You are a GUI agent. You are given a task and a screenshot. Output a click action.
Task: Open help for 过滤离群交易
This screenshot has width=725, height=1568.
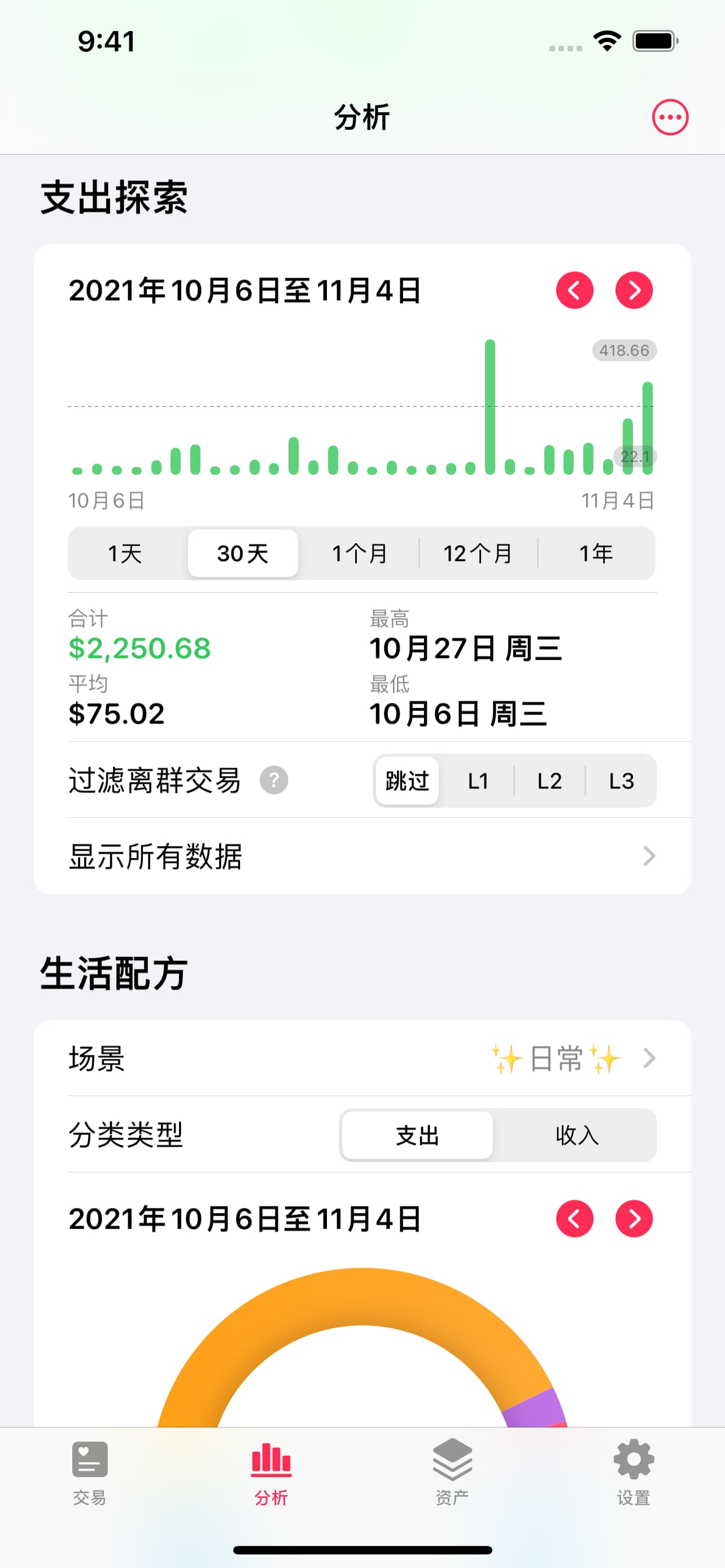coord(274,781)
